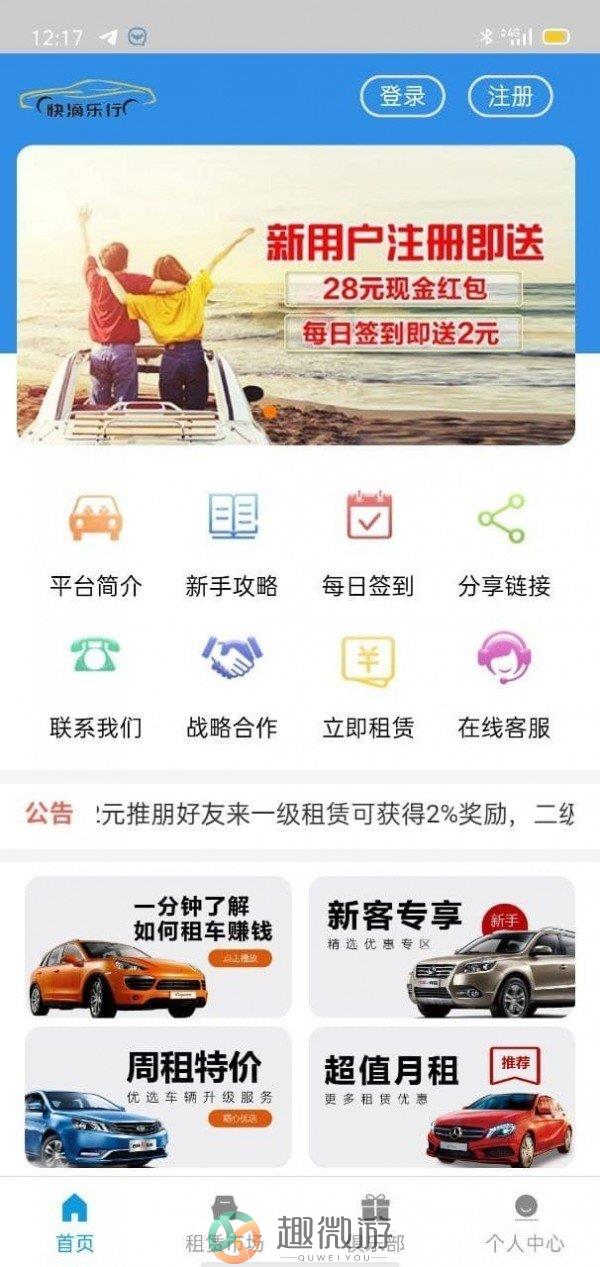Tap the 登录 login button
The height and width of the screenshot is (1267, 600).
tap(402, 97)
